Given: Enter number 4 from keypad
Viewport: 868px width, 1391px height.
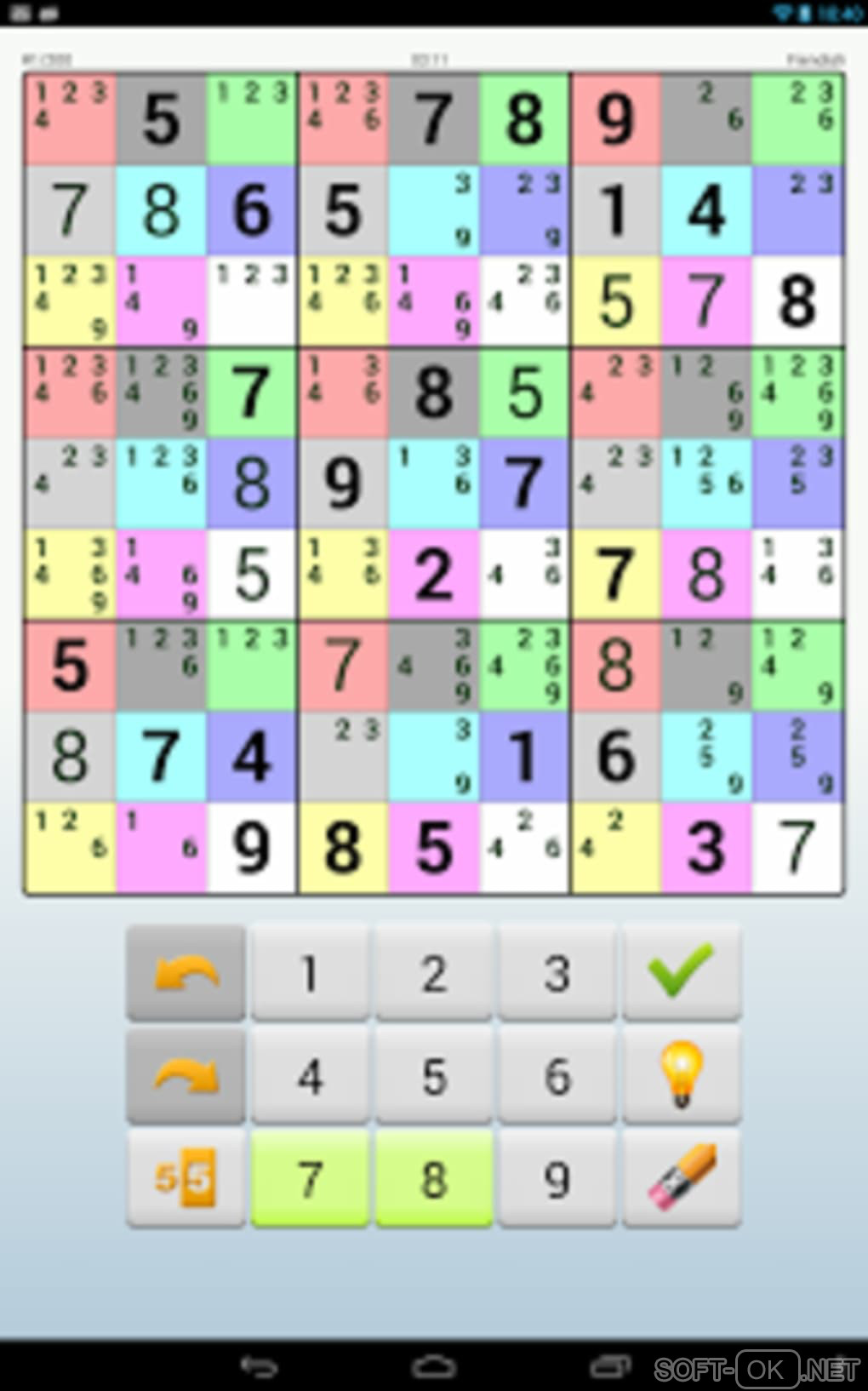Looking at the screenshot, I should tap(310, 1075).
